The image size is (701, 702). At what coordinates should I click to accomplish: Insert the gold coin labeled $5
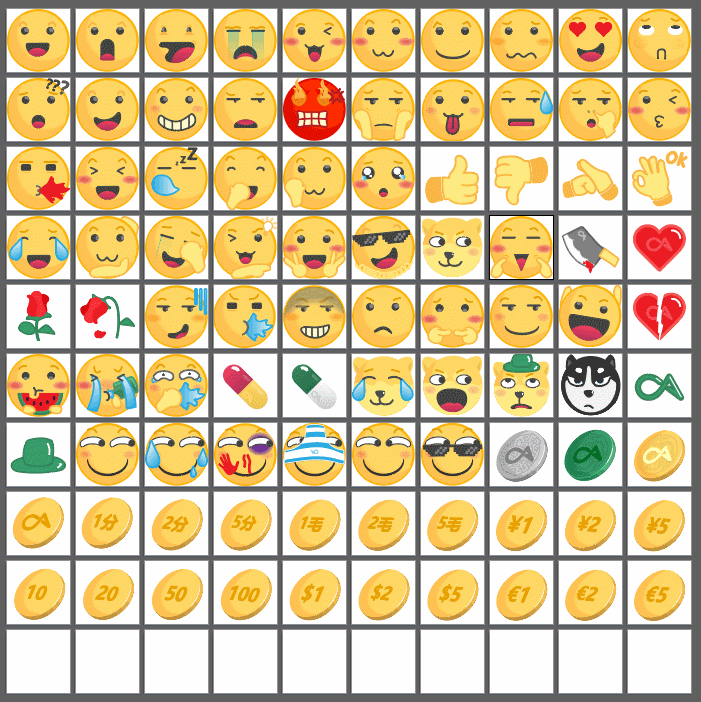click(452, 592)
